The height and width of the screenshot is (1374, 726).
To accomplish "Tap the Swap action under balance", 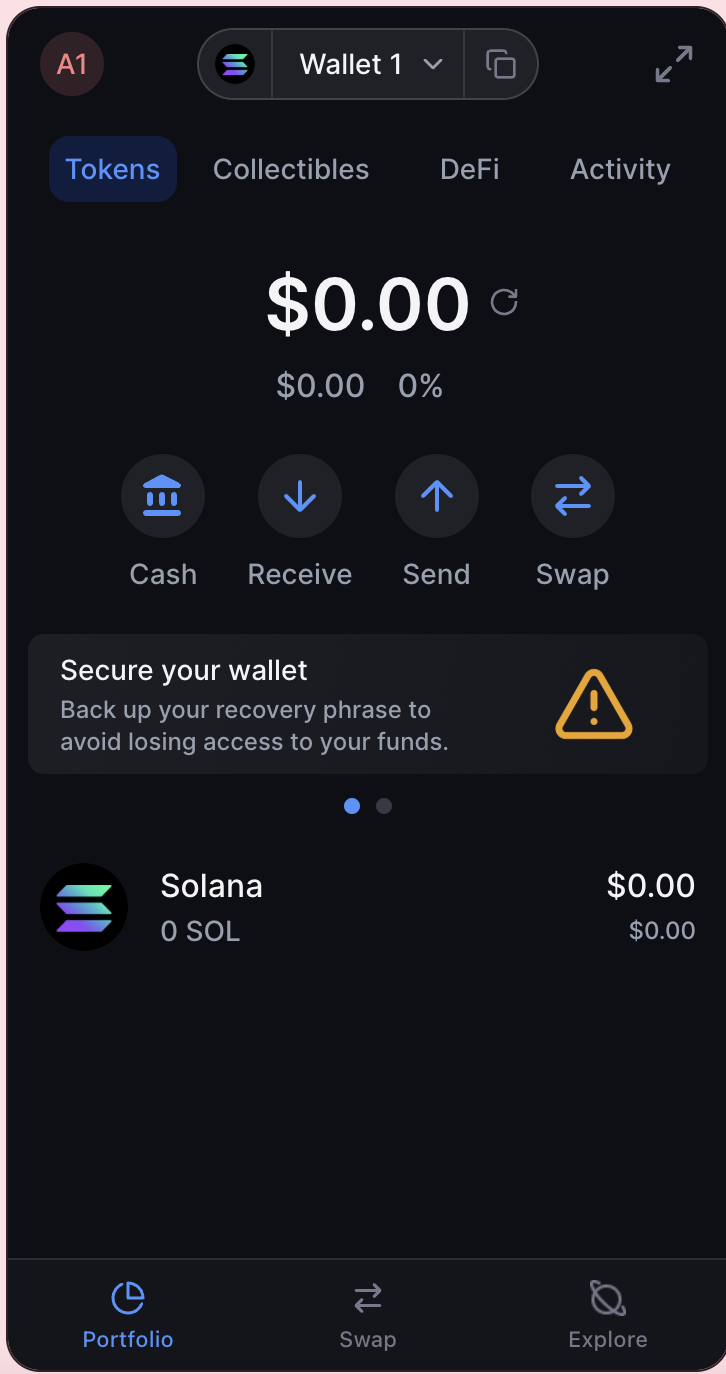I will click(x=573, y=521).
